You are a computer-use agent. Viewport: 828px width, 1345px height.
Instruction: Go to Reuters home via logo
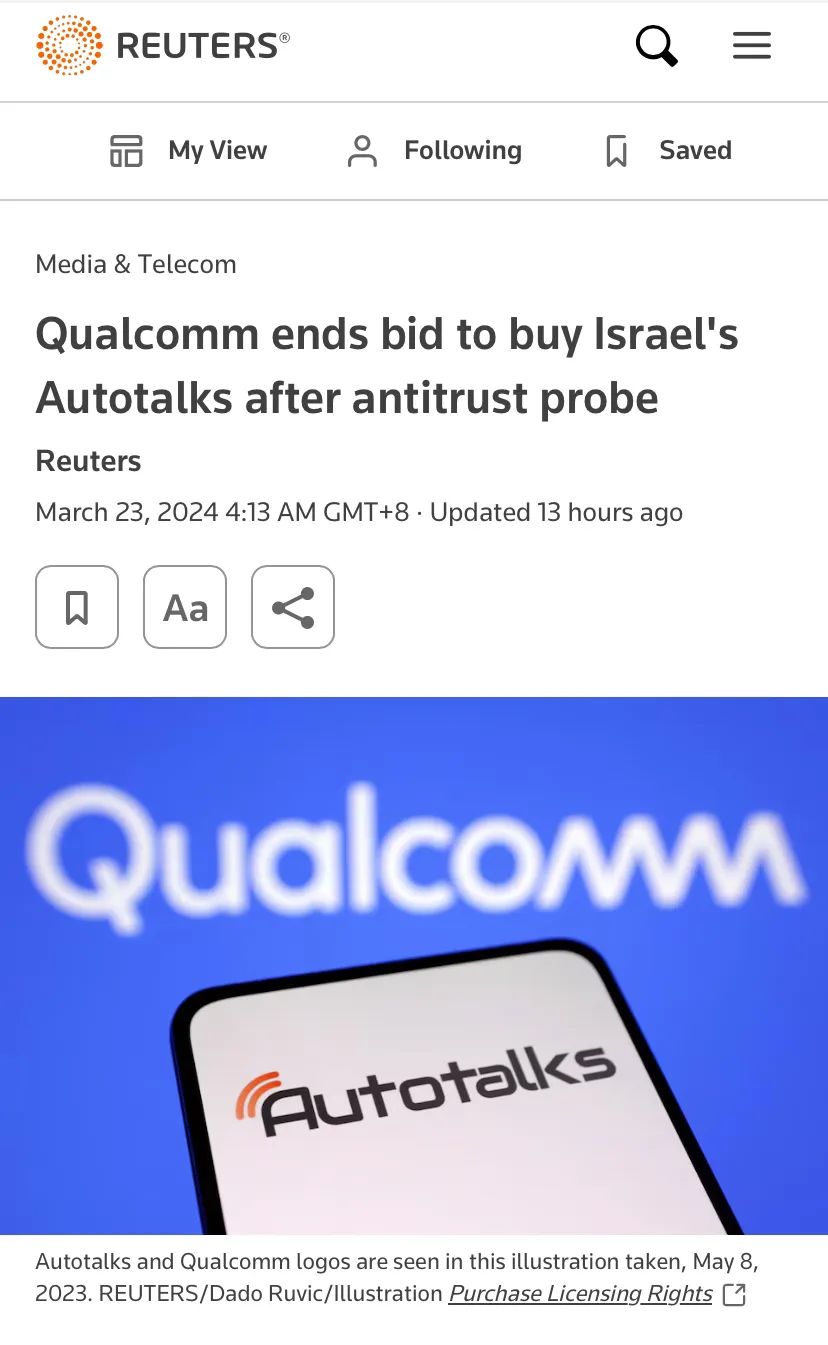point(163,46)
